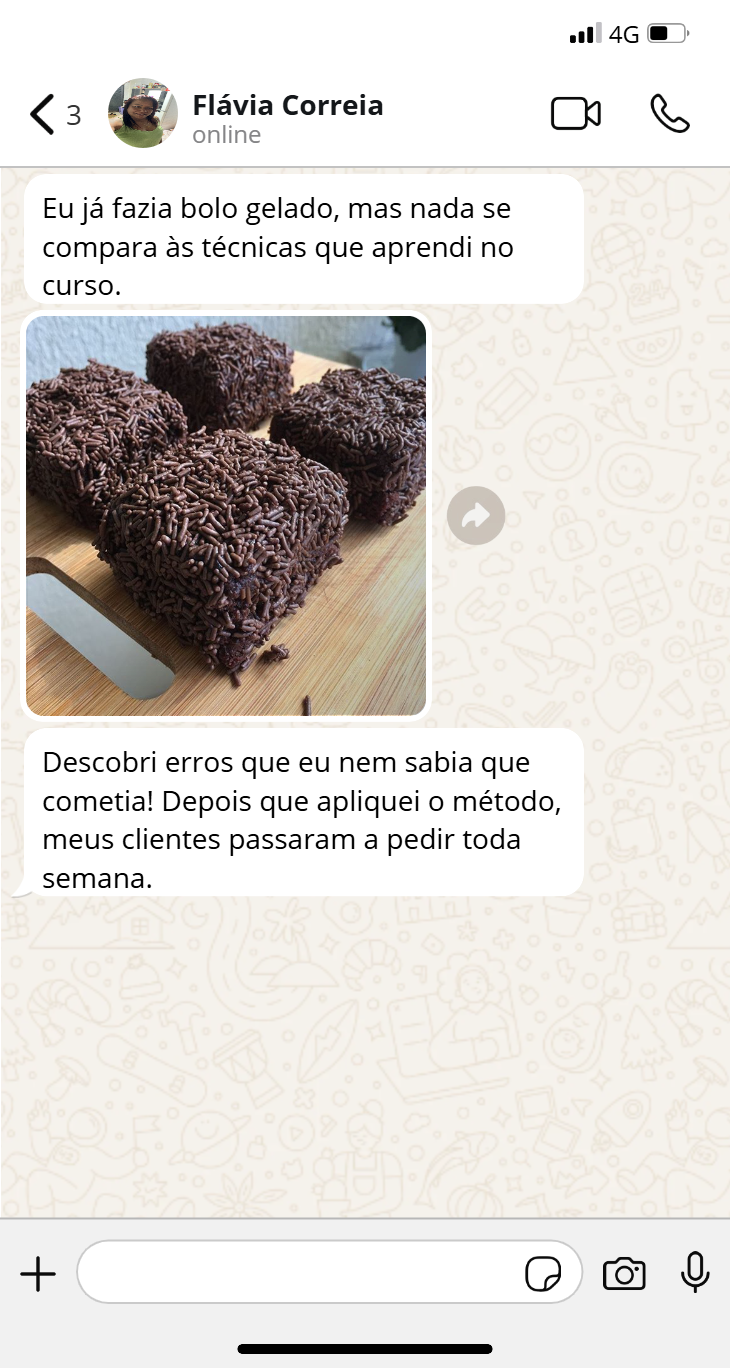Start a video call with Flávia

coord(576,114)
